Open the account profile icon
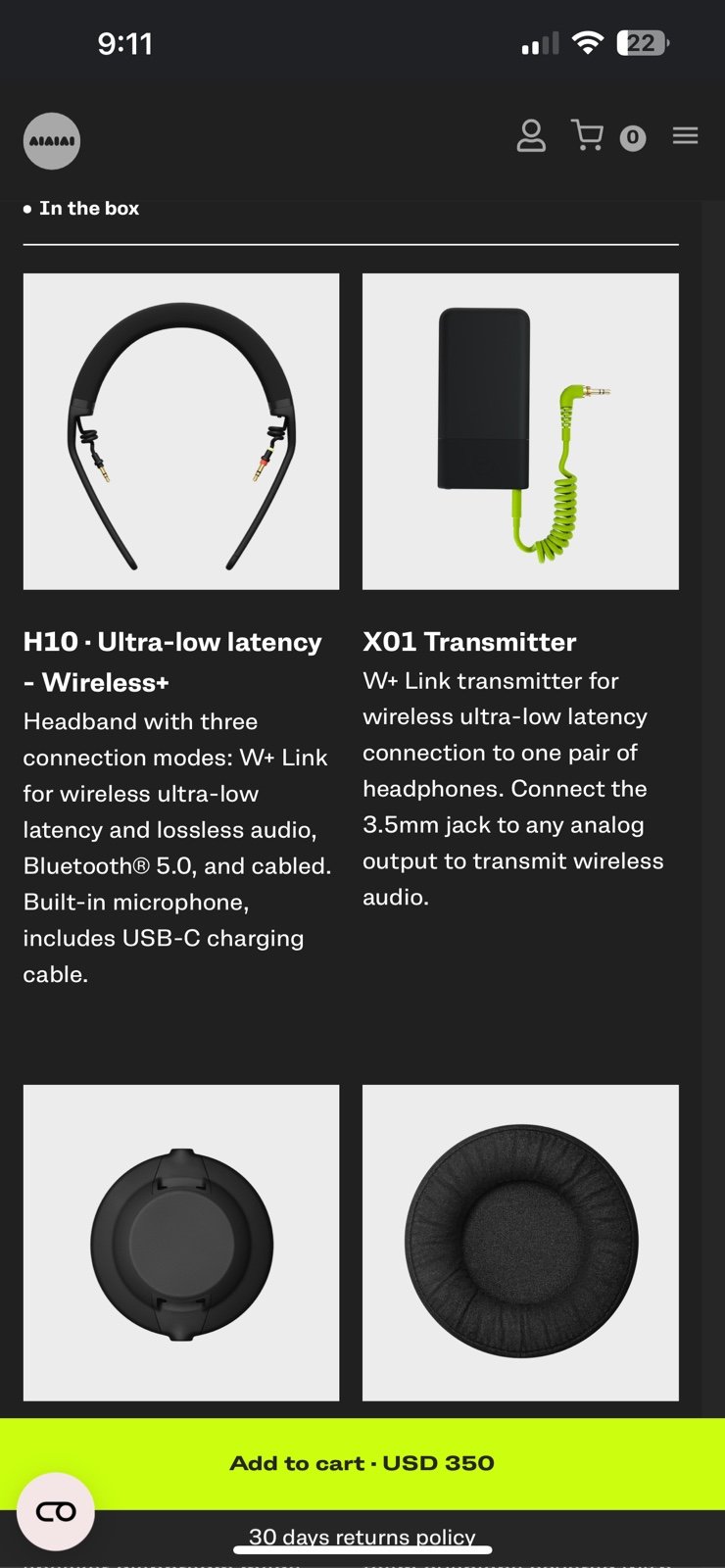The image size is (725, 1568). coord(531,136)
